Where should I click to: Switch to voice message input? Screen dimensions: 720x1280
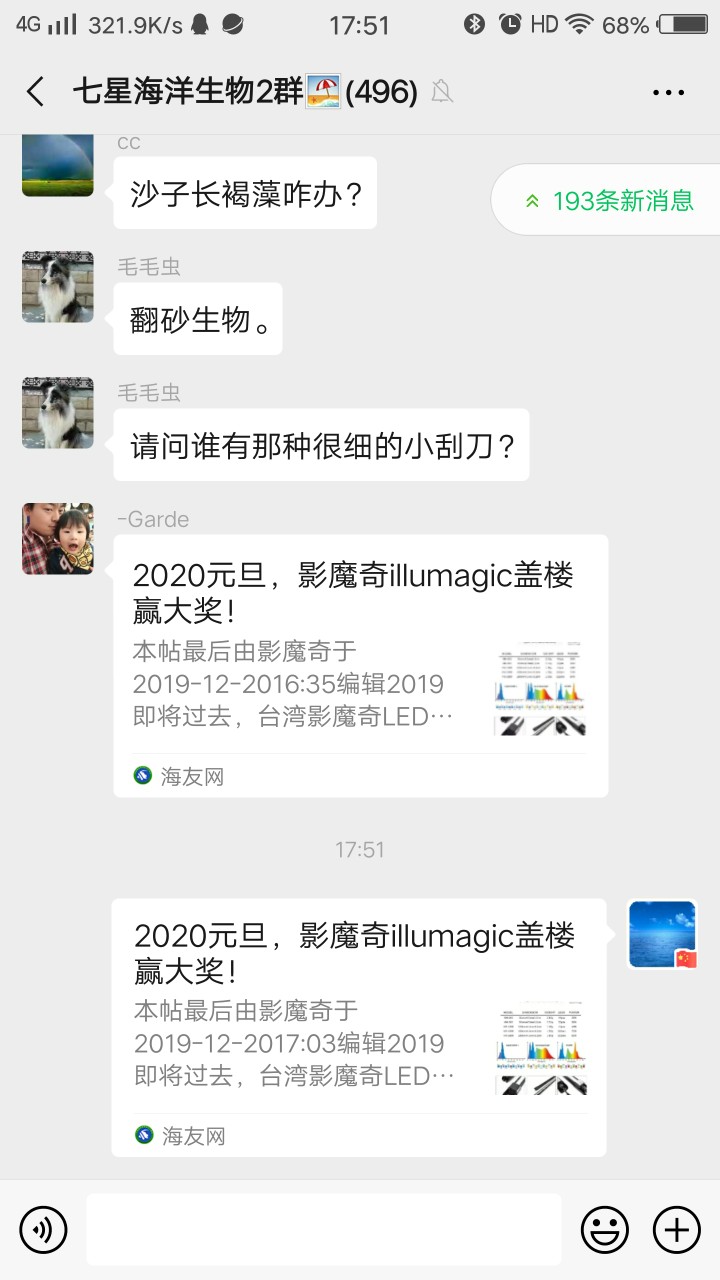43,1229
